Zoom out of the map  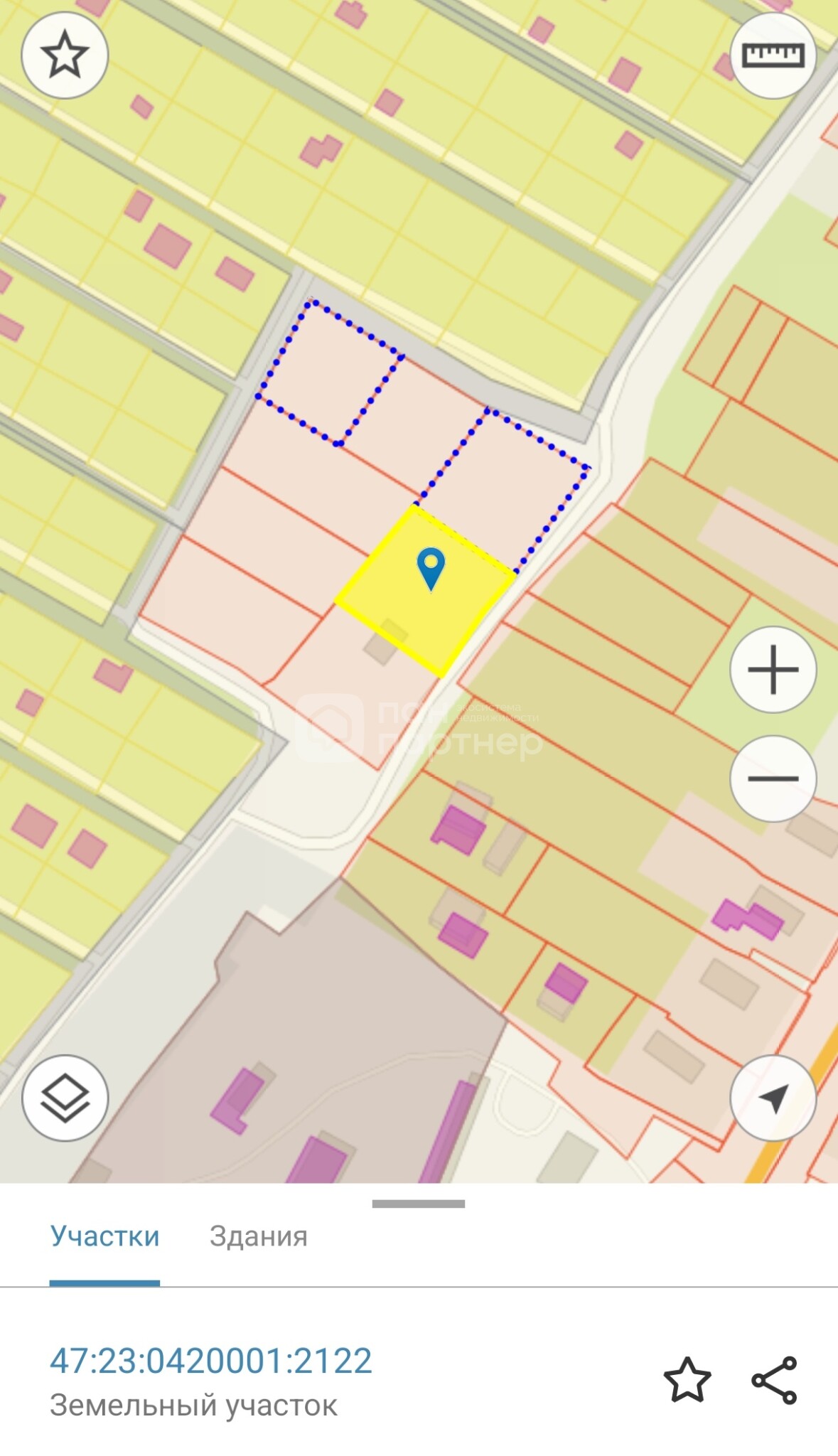(773, 778)
